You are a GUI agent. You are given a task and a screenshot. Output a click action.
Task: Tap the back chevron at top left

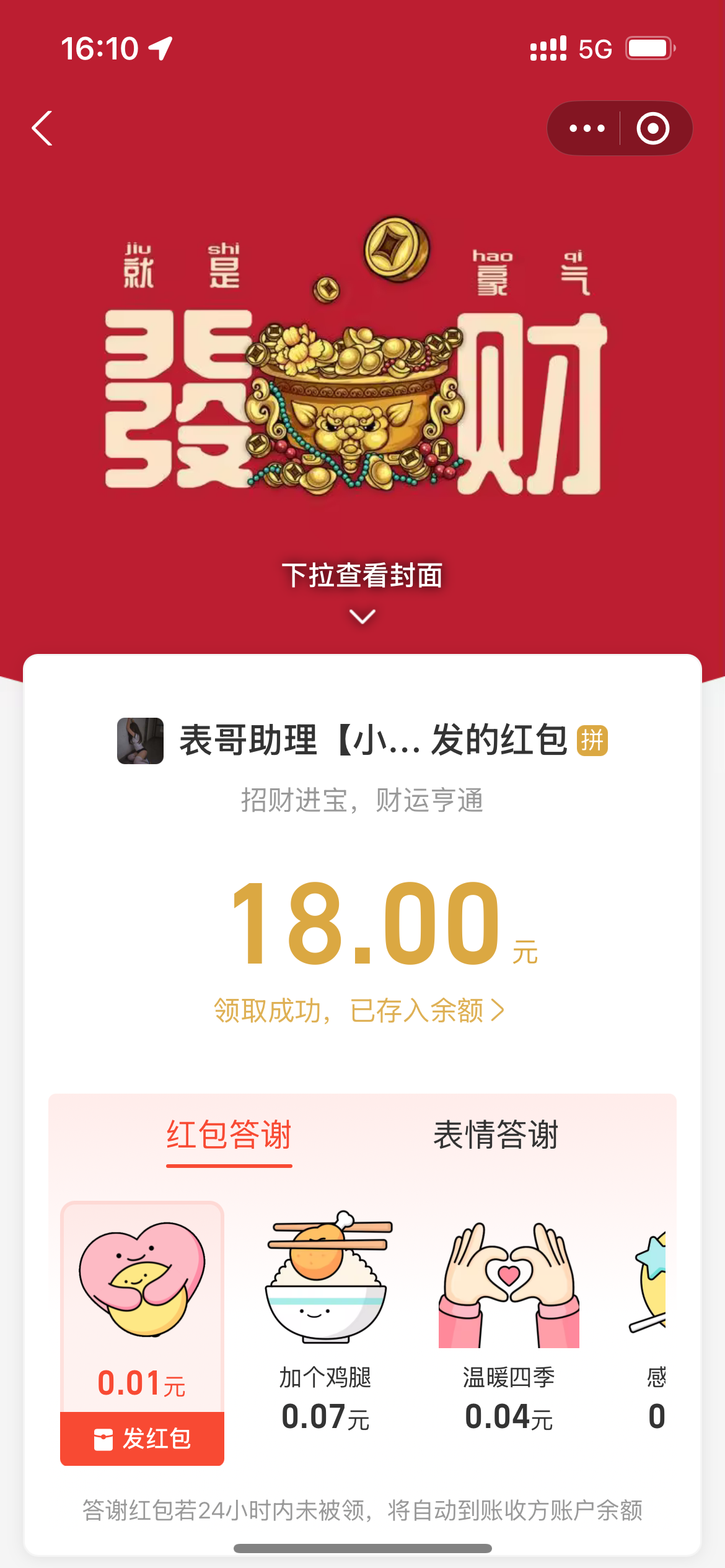click(42, 128)
